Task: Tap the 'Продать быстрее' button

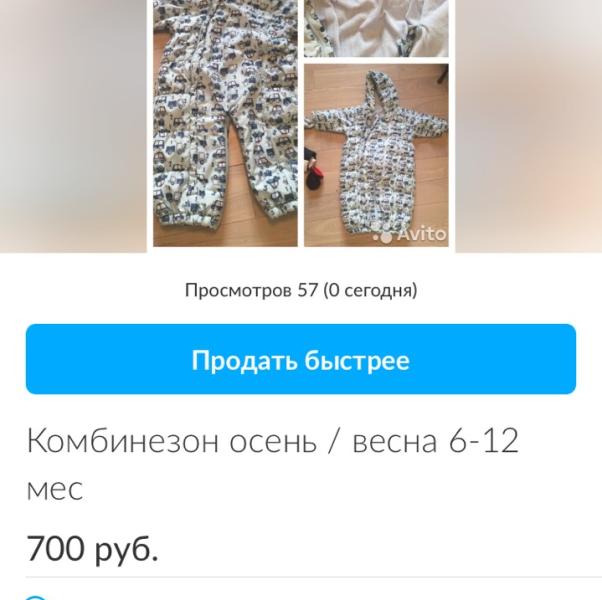Action: [300, 359]
